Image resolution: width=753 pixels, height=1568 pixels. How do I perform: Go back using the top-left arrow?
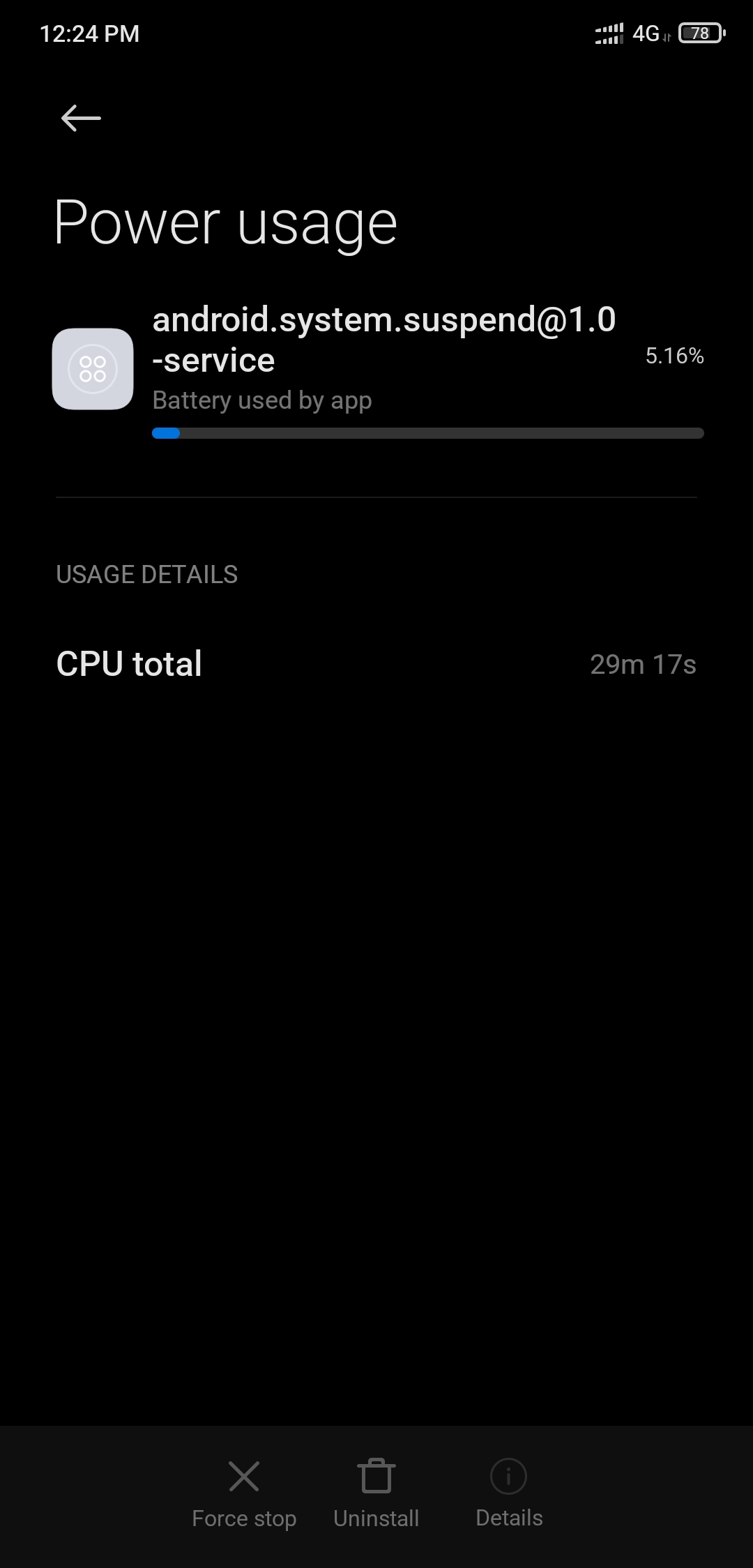pyautogui.click(x=81, y=118)
